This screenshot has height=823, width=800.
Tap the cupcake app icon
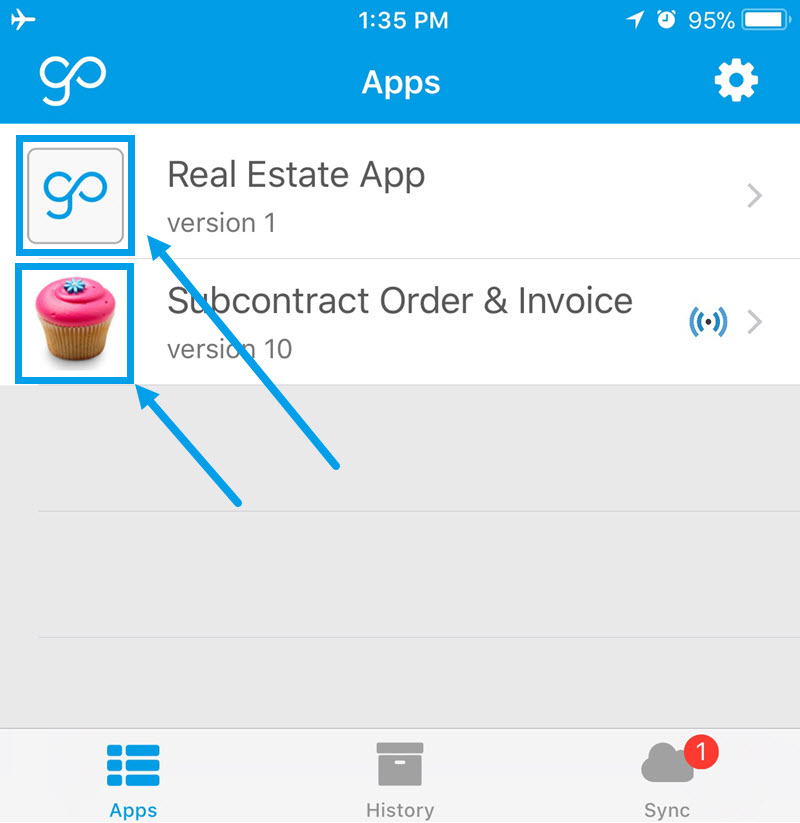tap(73, 322)
